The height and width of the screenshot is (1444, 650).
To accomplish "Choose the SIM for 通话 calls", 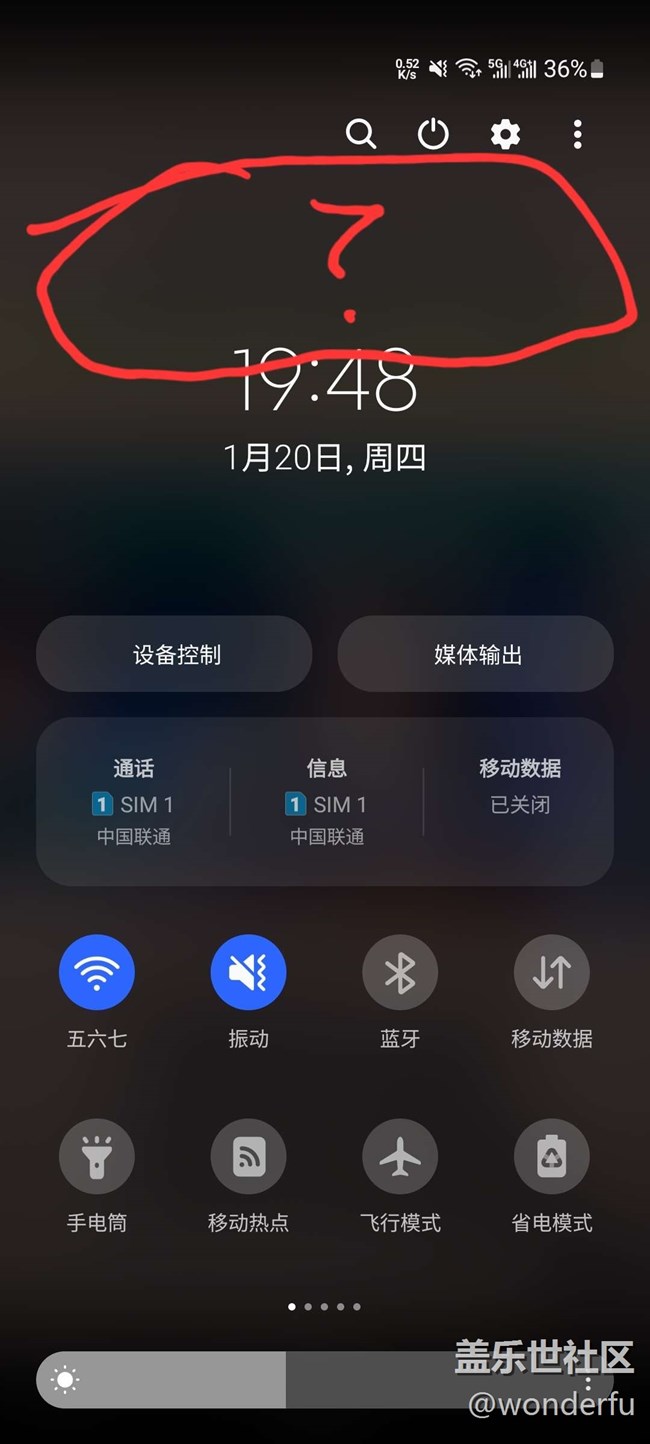I will pos(134,802).
